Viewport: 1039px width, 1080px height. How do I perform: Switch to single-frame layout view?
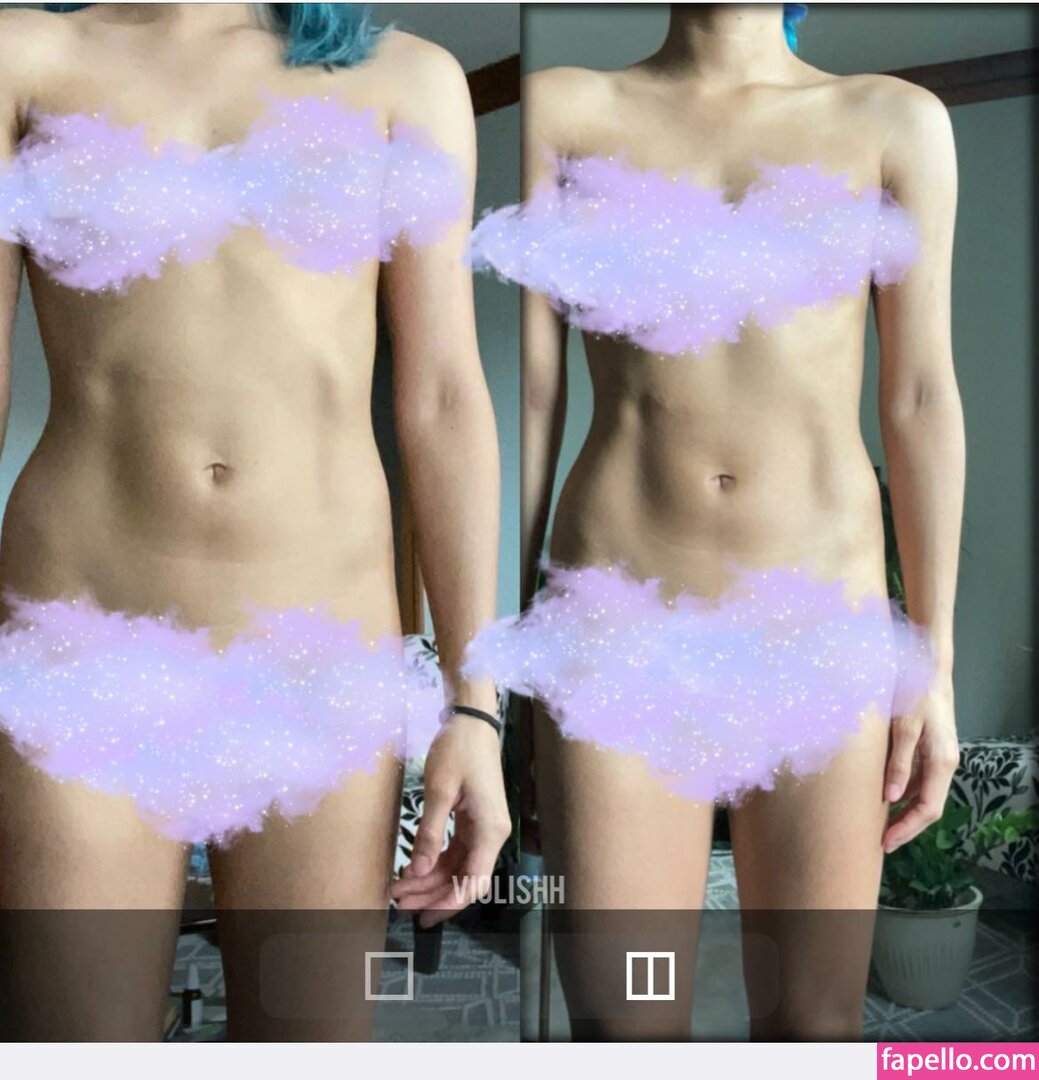click(x=389, y=976)
